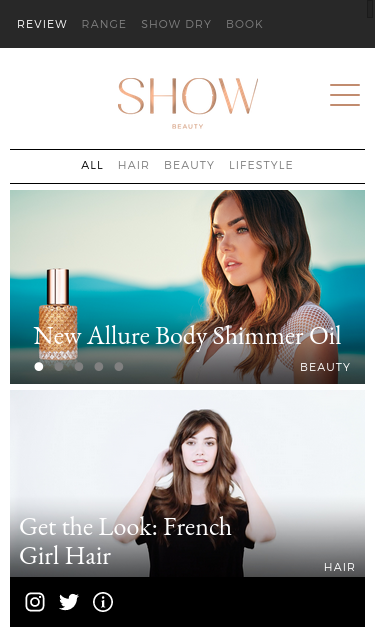Open the Twitter icon link

pyautogui.click(x=69, y=602)
